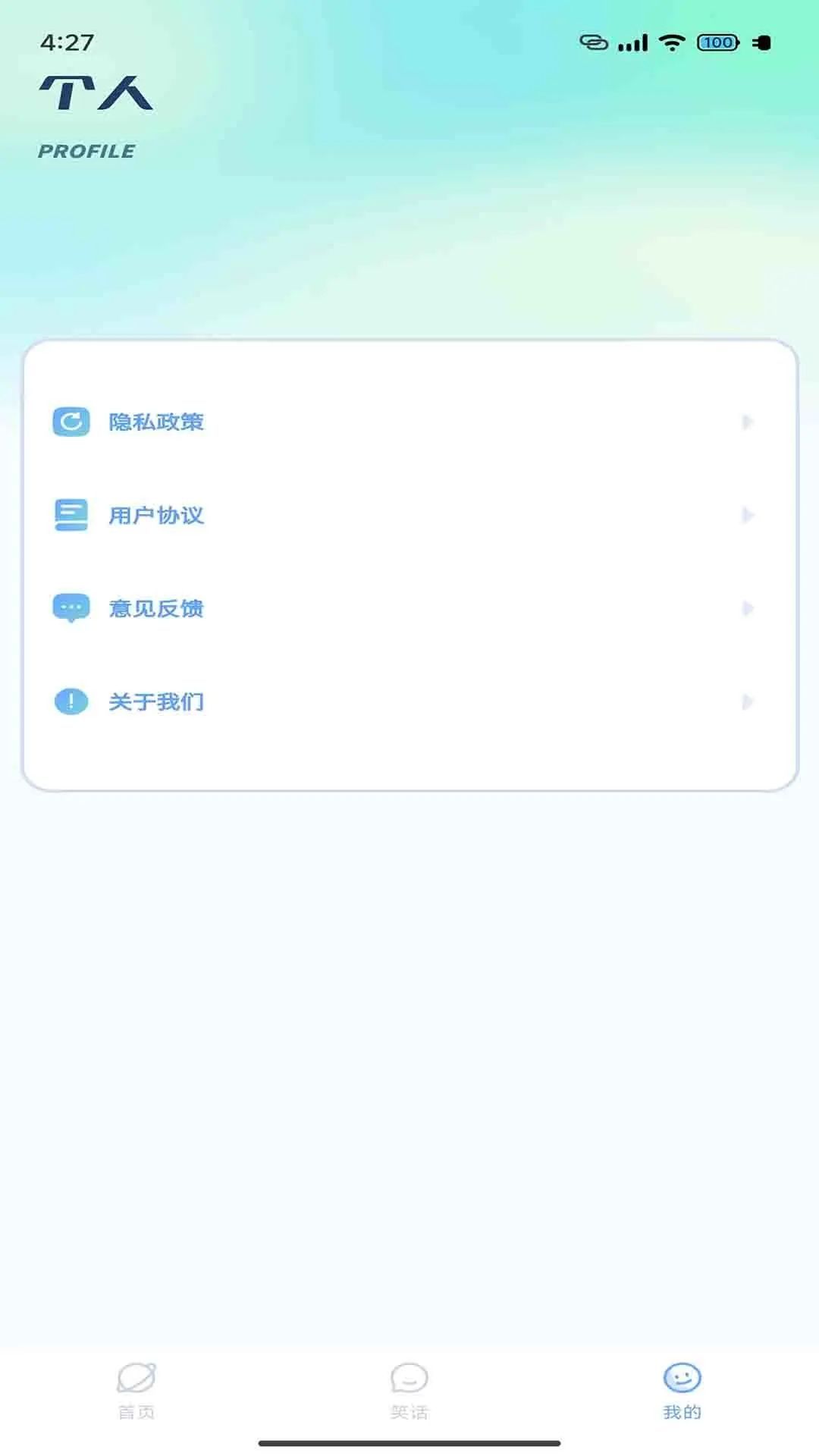819x1456 pixels.
Task: Open the 用户协议 user agreement row
Action: (409, 515)
